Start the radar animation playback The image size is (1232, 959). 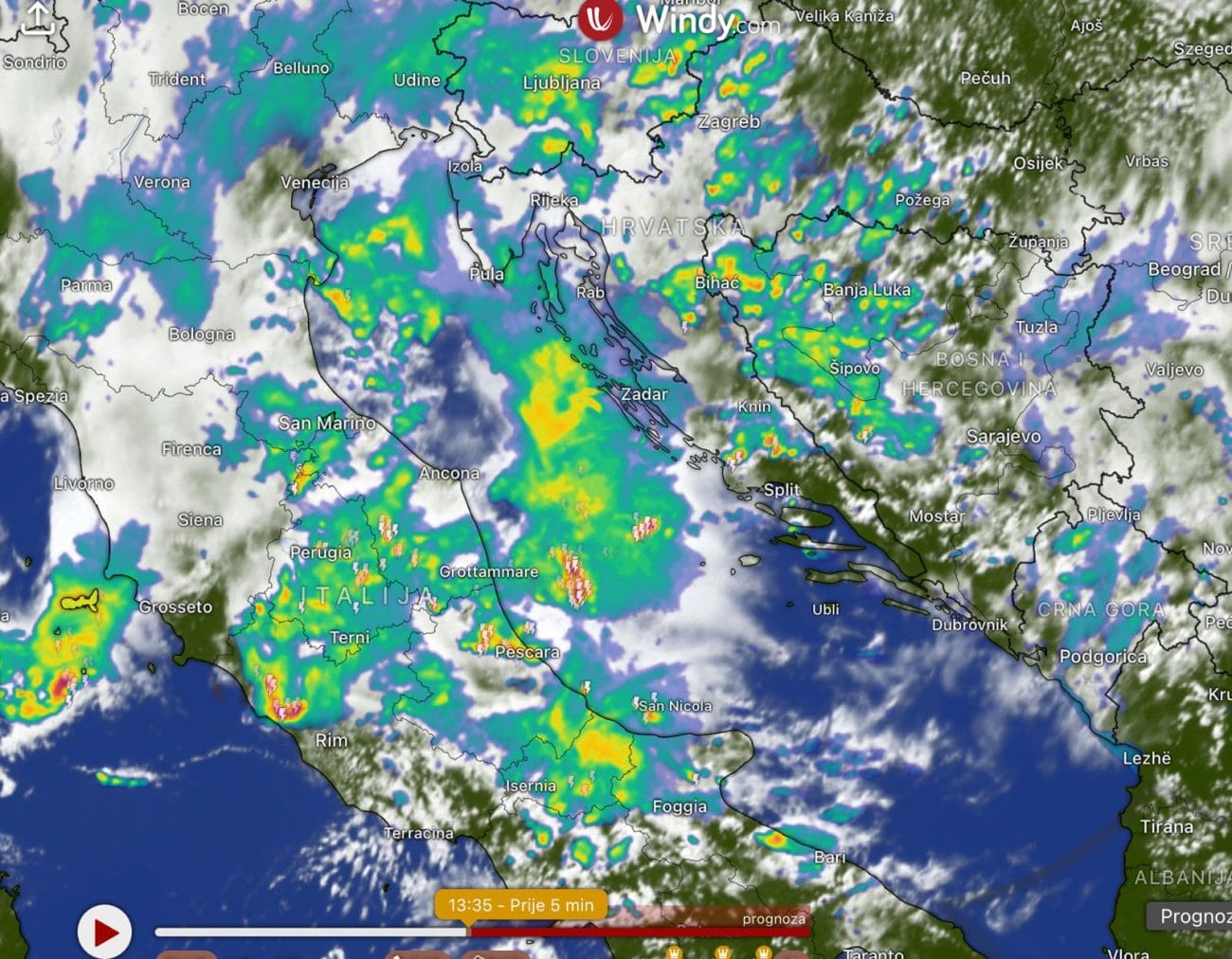(x=103, y=932)
